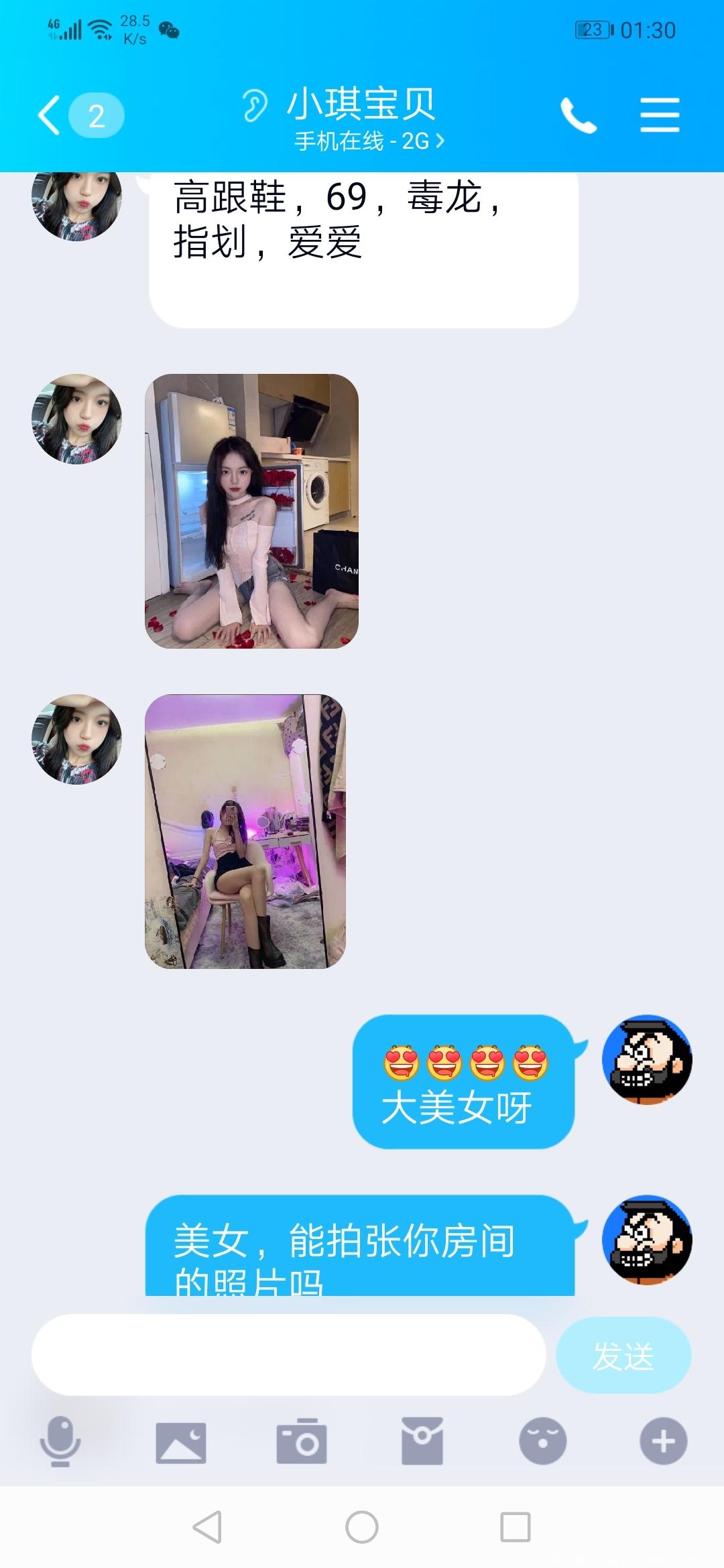The width and height of the screenshot is (724, 1568).
Task: Tap the message input field
Action: pyautogui.click(x=288, y=1355)
